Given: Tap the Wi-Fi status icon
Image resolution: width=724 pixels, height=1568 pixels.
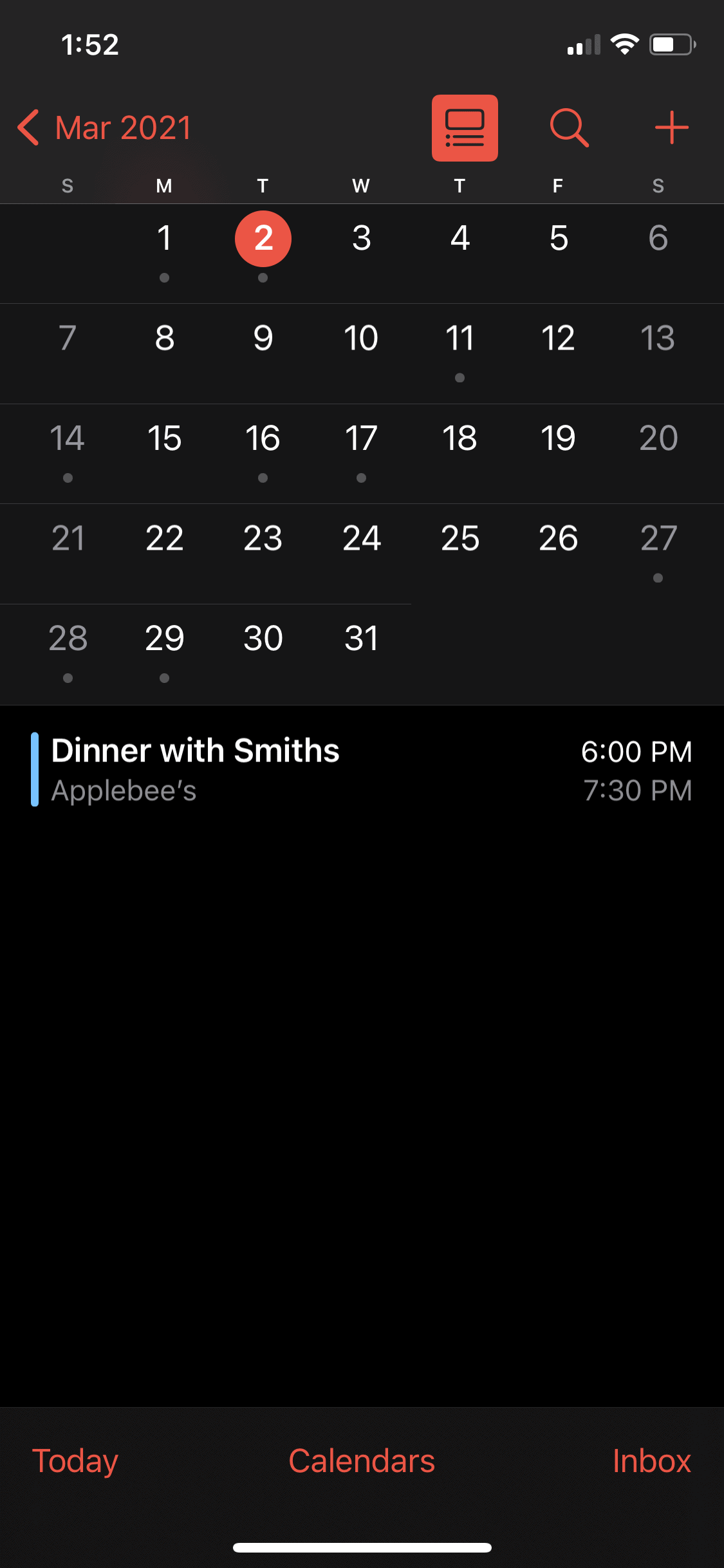Looking at the screenshot, I should (x=624, y=43).
